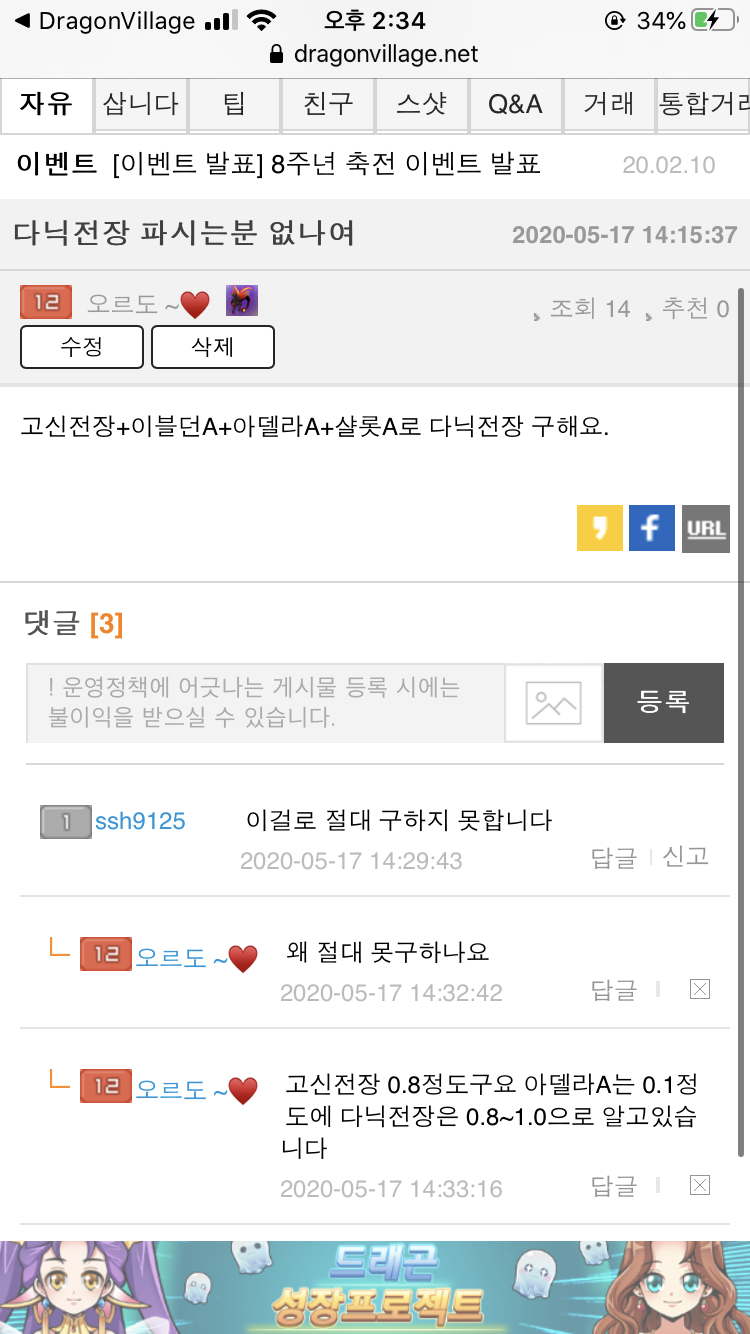Report ssh9125's comment with 신고
This screenshot has height=1334, width=750.
click(x=686, y=857)
